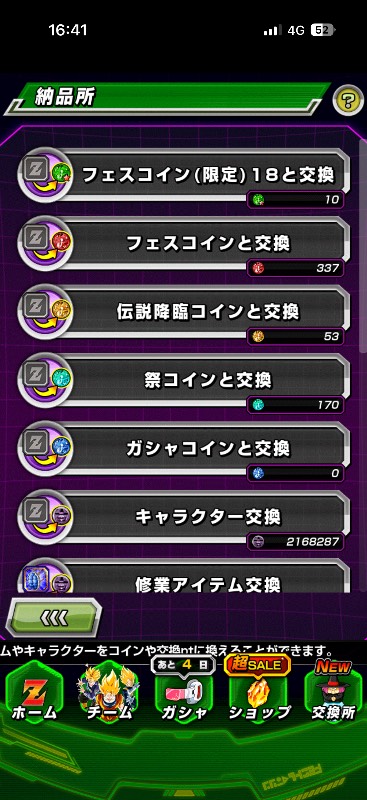
Task: Tap the green back arrow button
Action: click(x=53, y=618)
